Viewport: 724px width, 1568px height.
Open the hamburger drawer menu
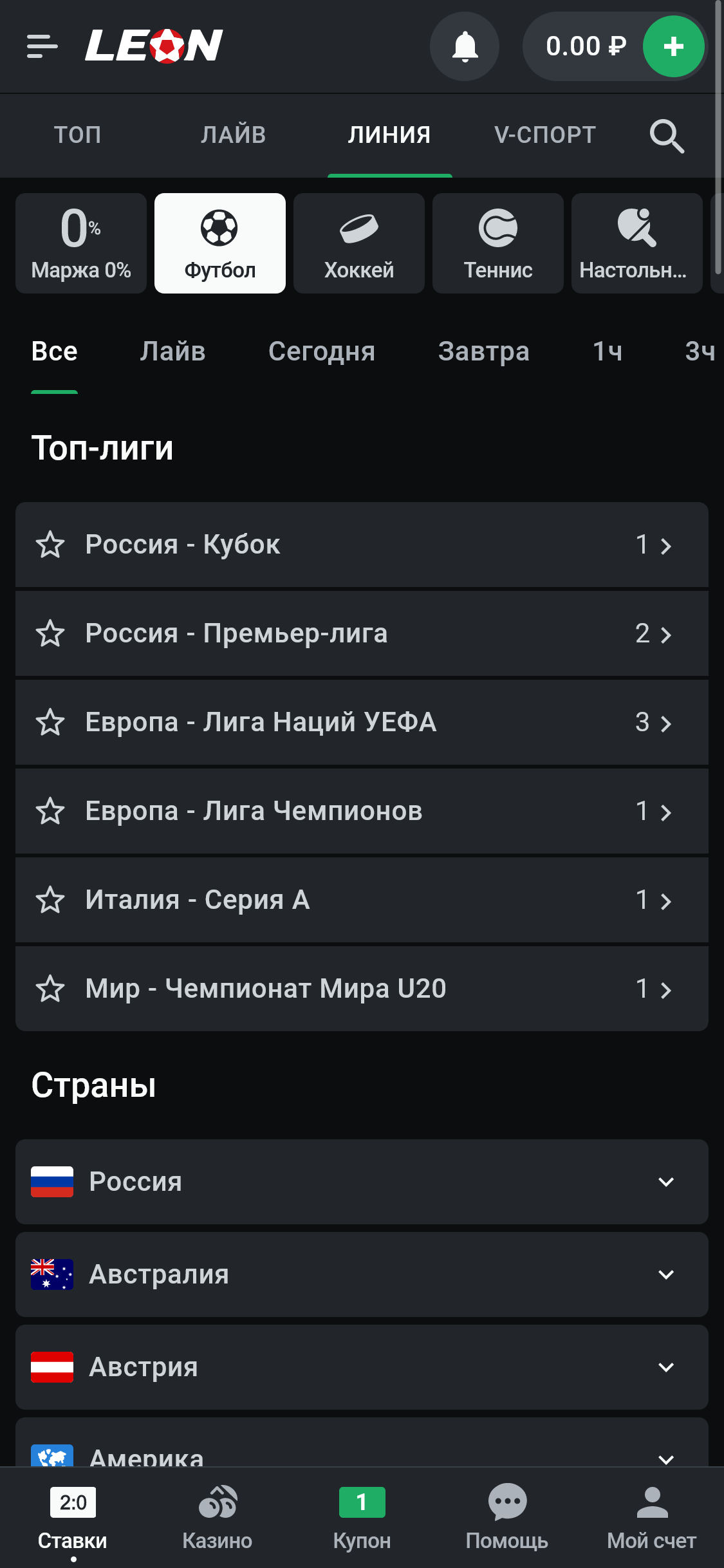(42, 46)
